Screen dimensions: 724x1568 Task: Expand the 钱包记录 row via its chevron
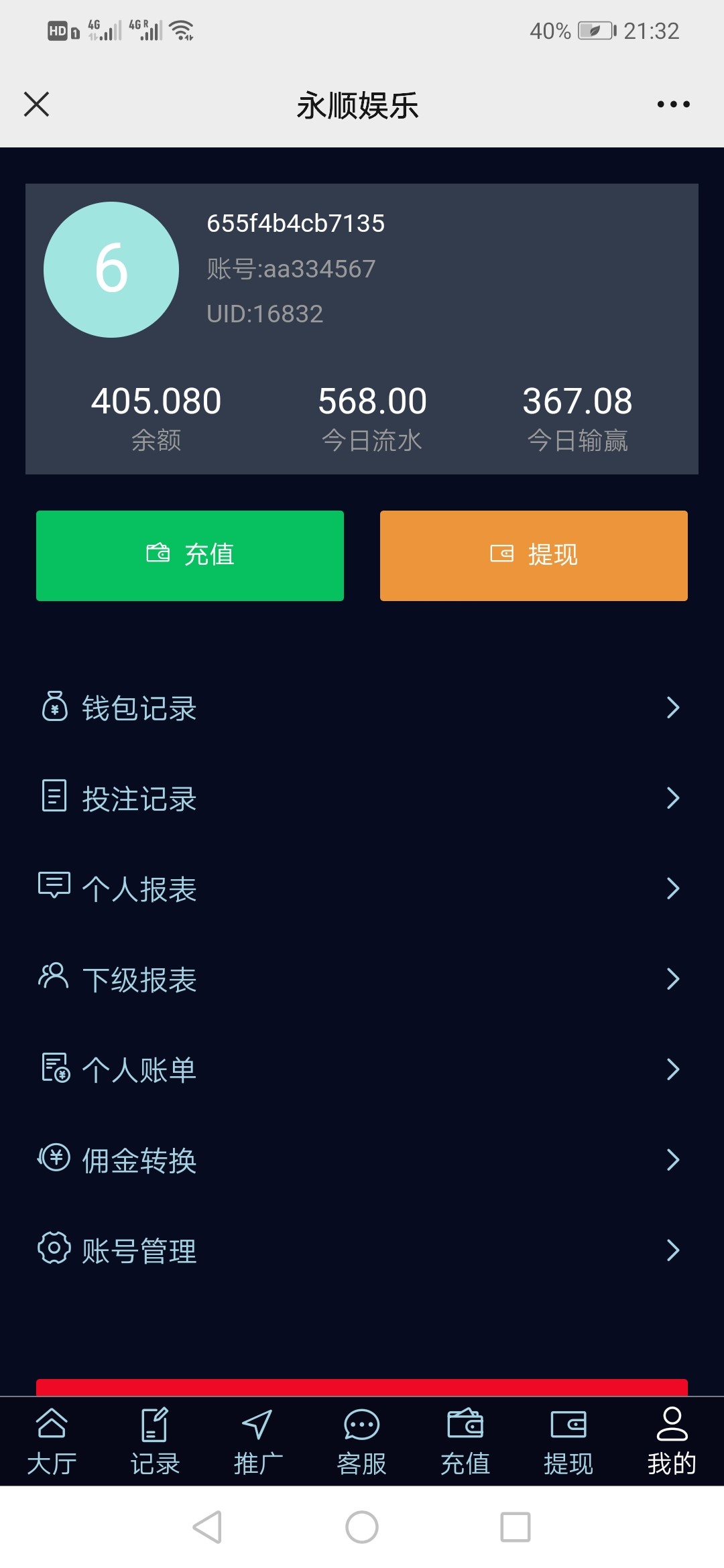click(673, 707)
